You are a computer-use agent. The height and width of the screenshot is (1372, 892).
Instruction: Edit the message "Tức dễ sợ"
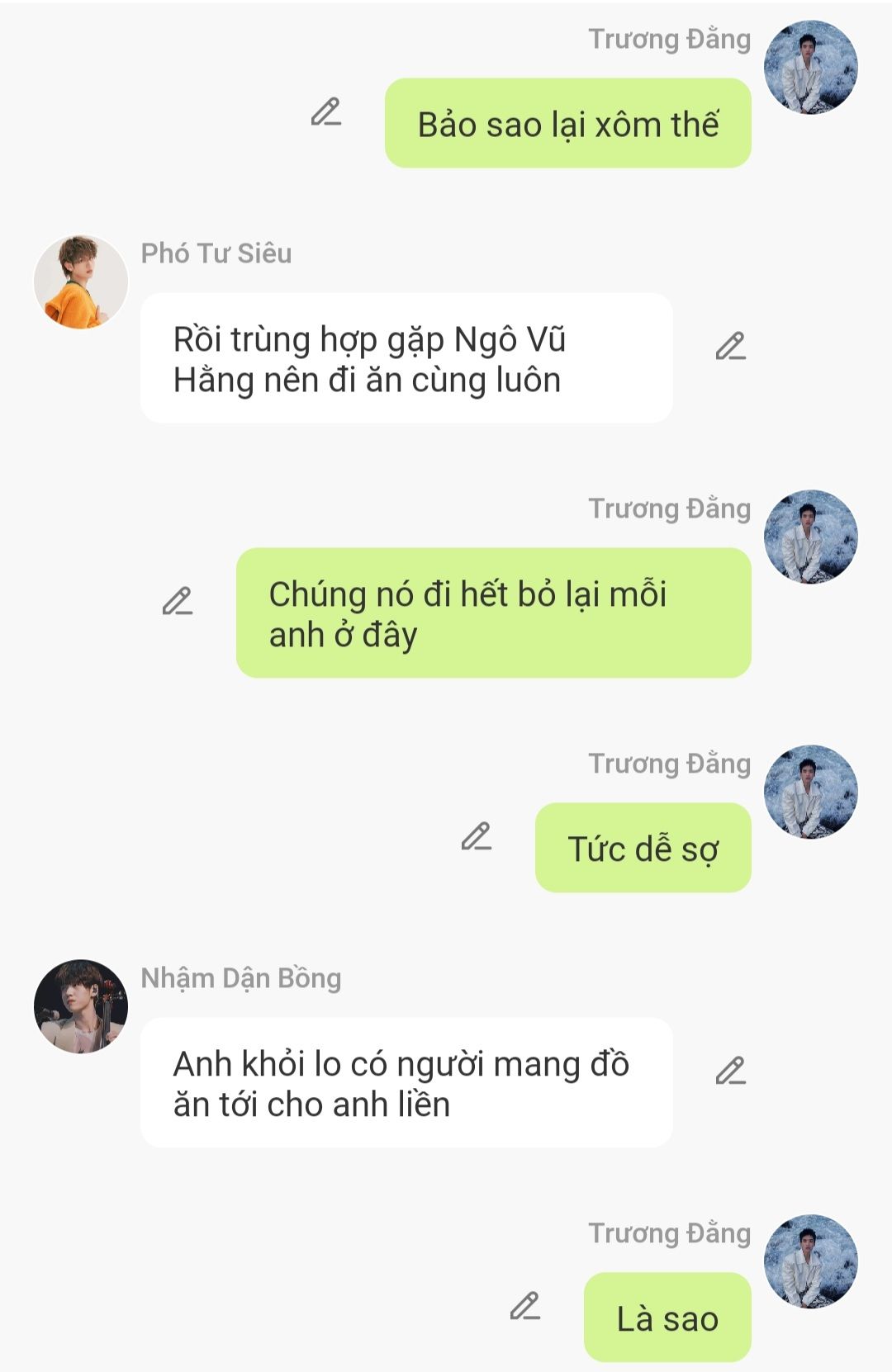click(x=476, y=837)
